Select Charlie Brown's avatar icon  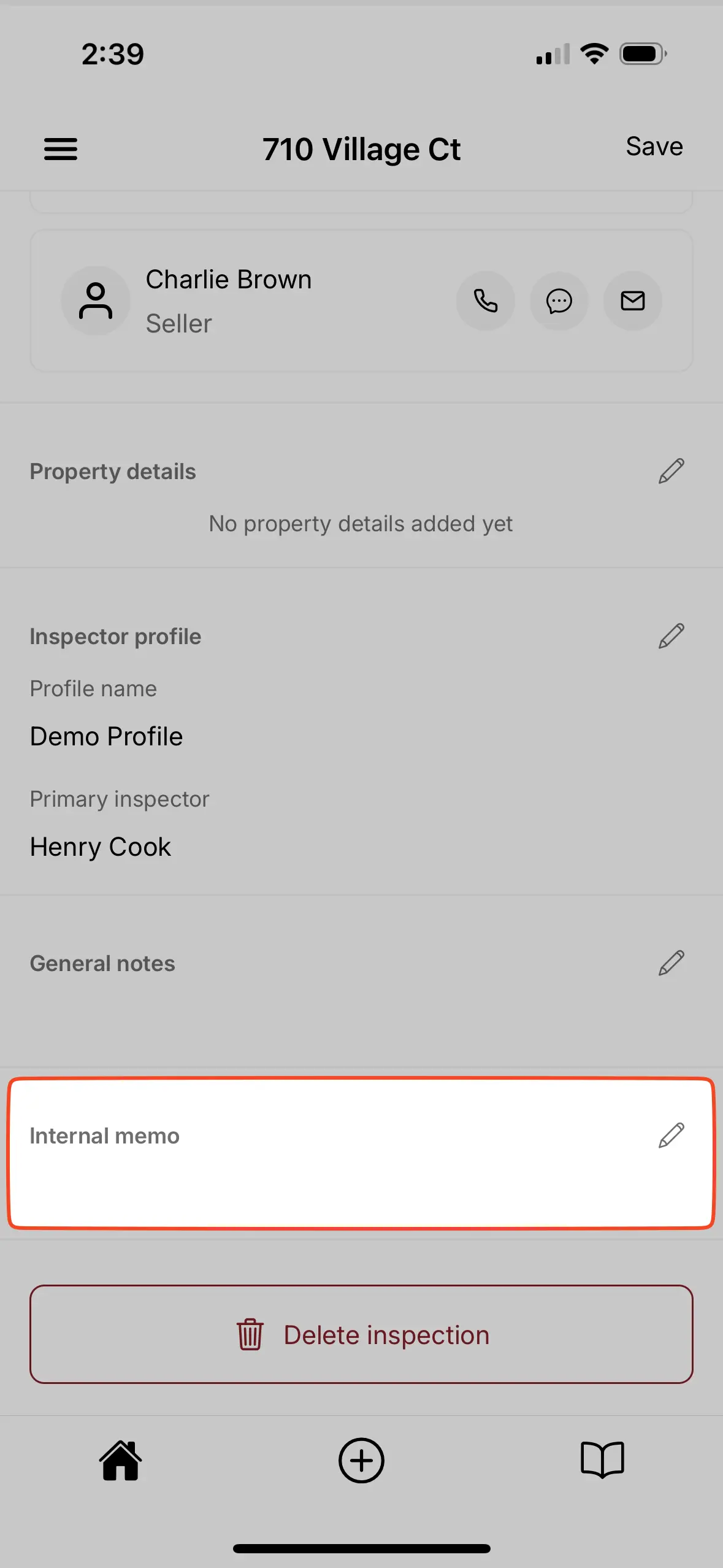pyautogui.click(x=96, y=301)
